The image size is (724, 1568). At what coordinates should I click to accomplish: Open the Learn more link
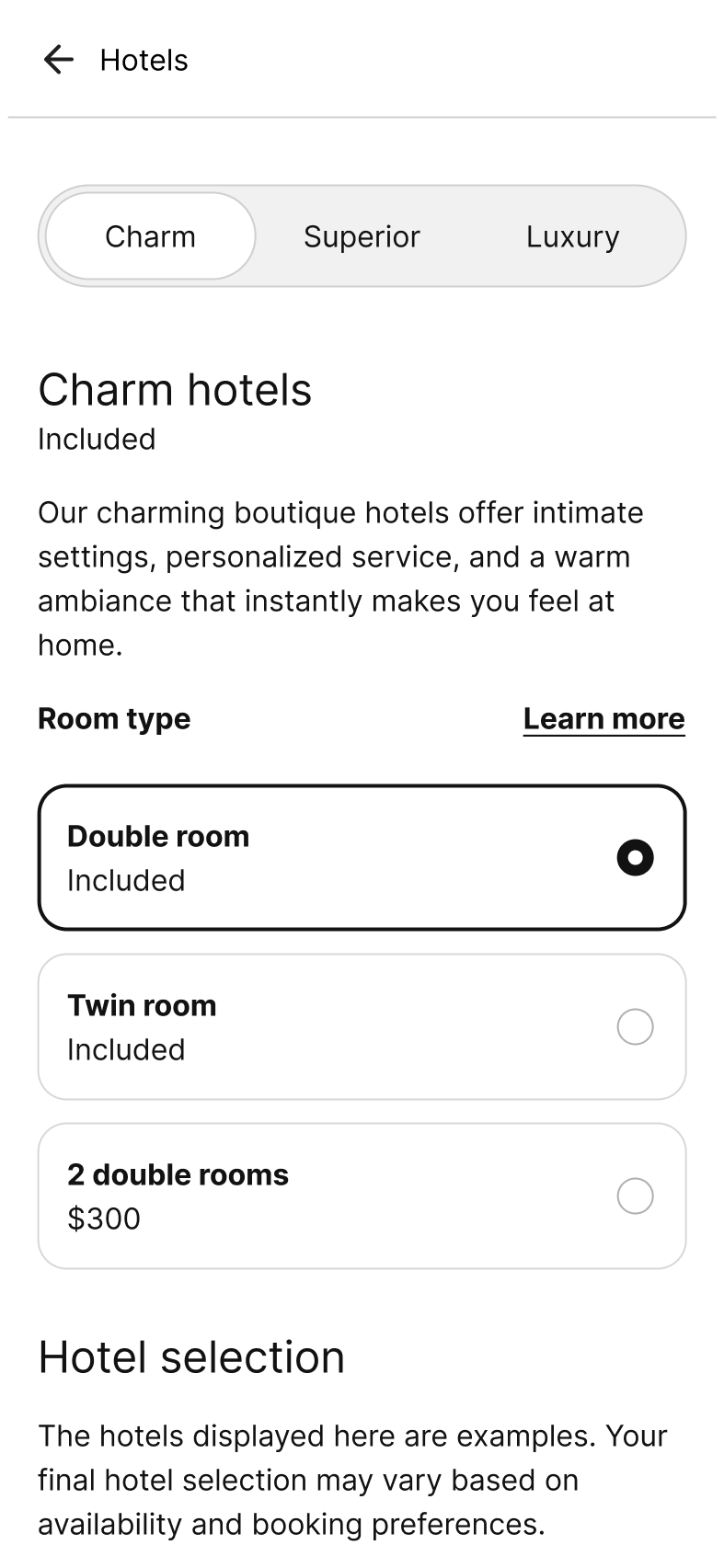(603, 719)
